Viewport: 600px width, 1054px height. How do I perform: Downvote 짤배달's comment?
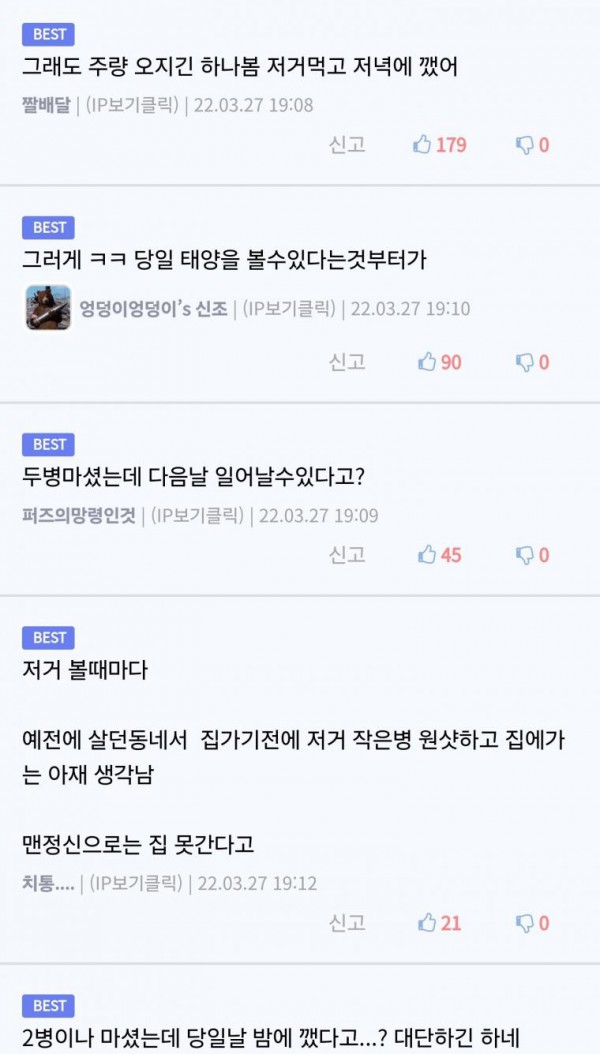point(532,145)
